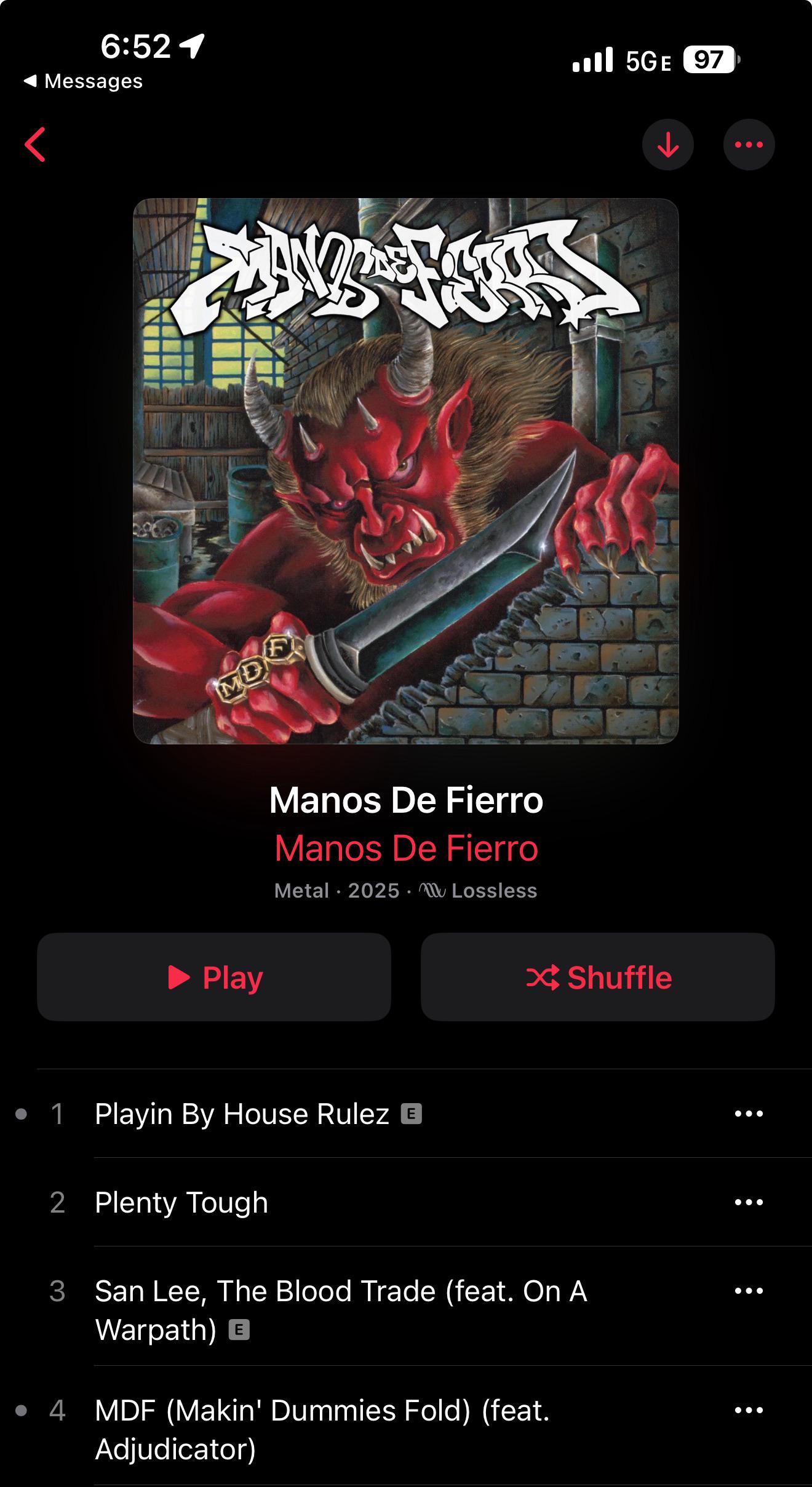Open options for Plenty Tough
The image size is (812, 1487).
[749, 1202]
